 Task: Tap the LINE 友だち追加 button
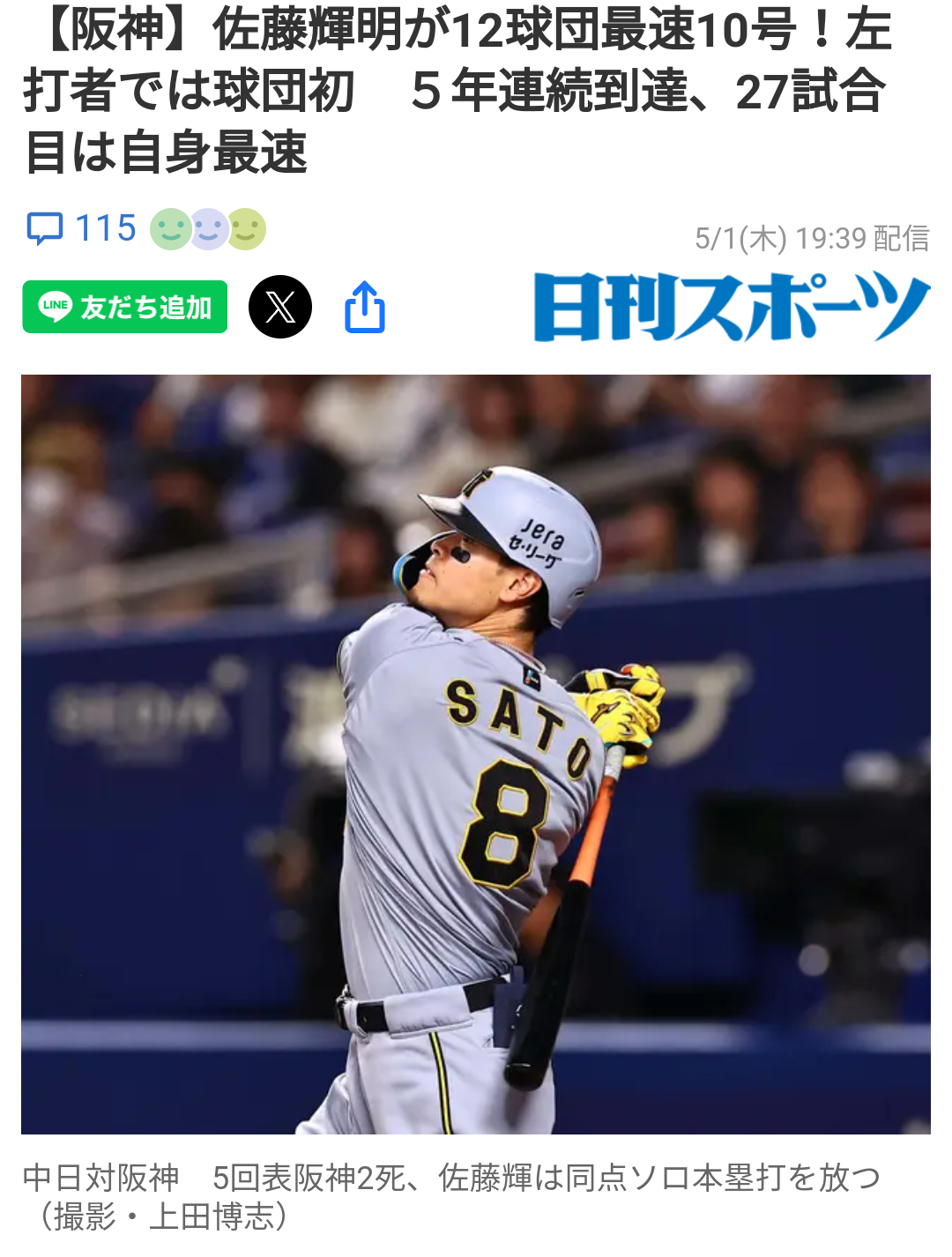125,307
